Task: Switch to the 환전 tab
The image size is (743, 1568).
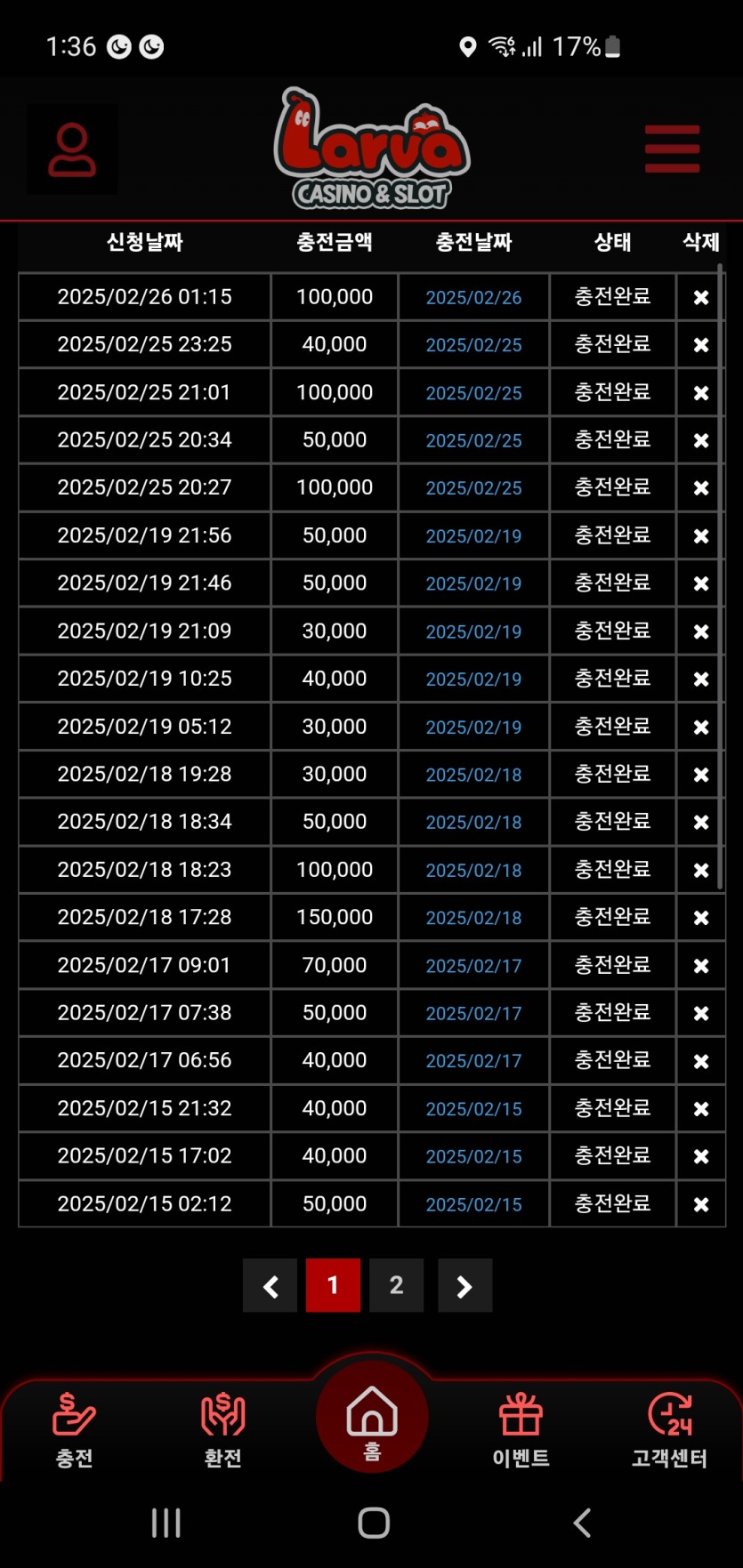Action: (222, 1430)
